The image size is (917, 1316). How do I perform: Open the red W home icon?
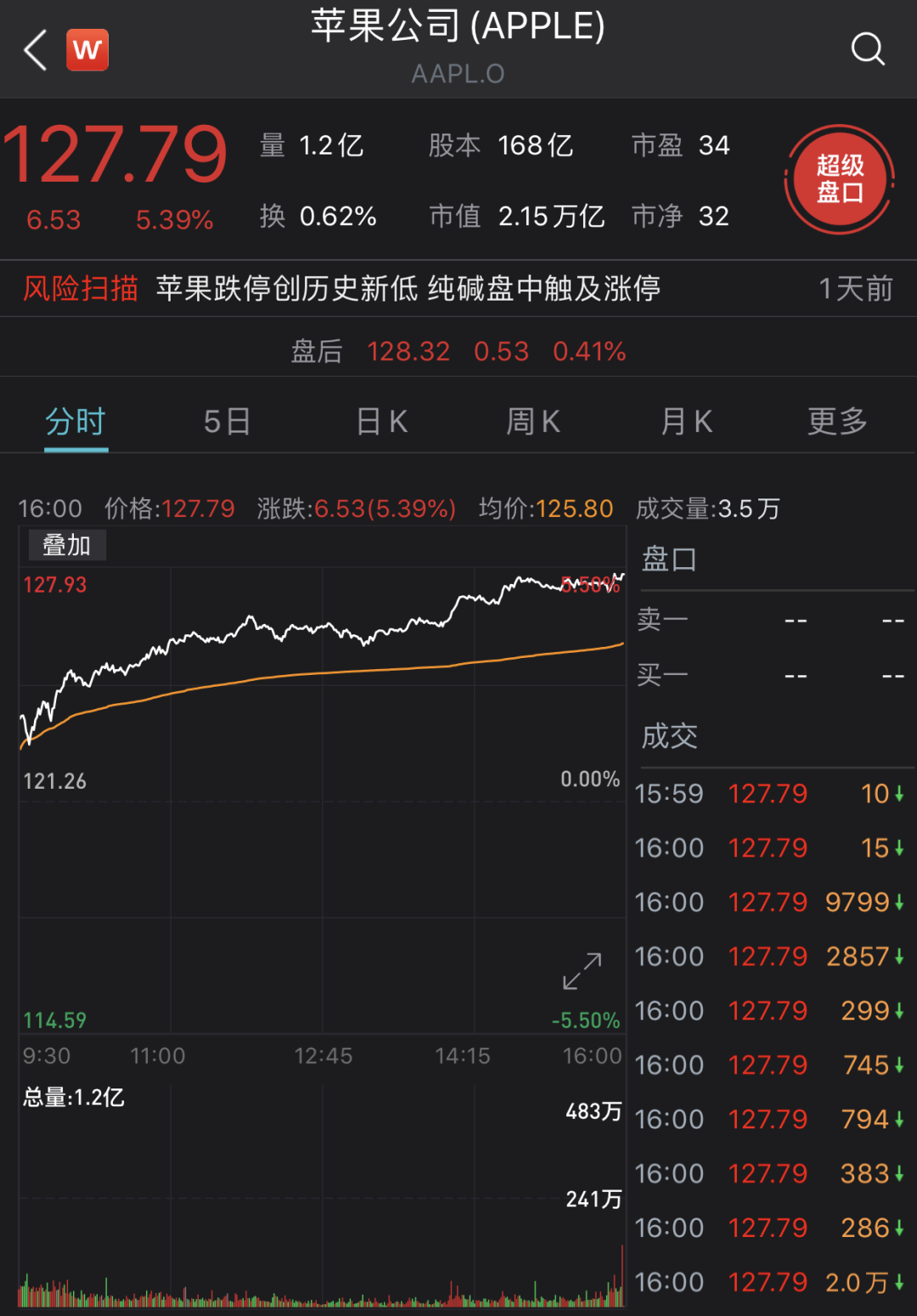point(87,50)
